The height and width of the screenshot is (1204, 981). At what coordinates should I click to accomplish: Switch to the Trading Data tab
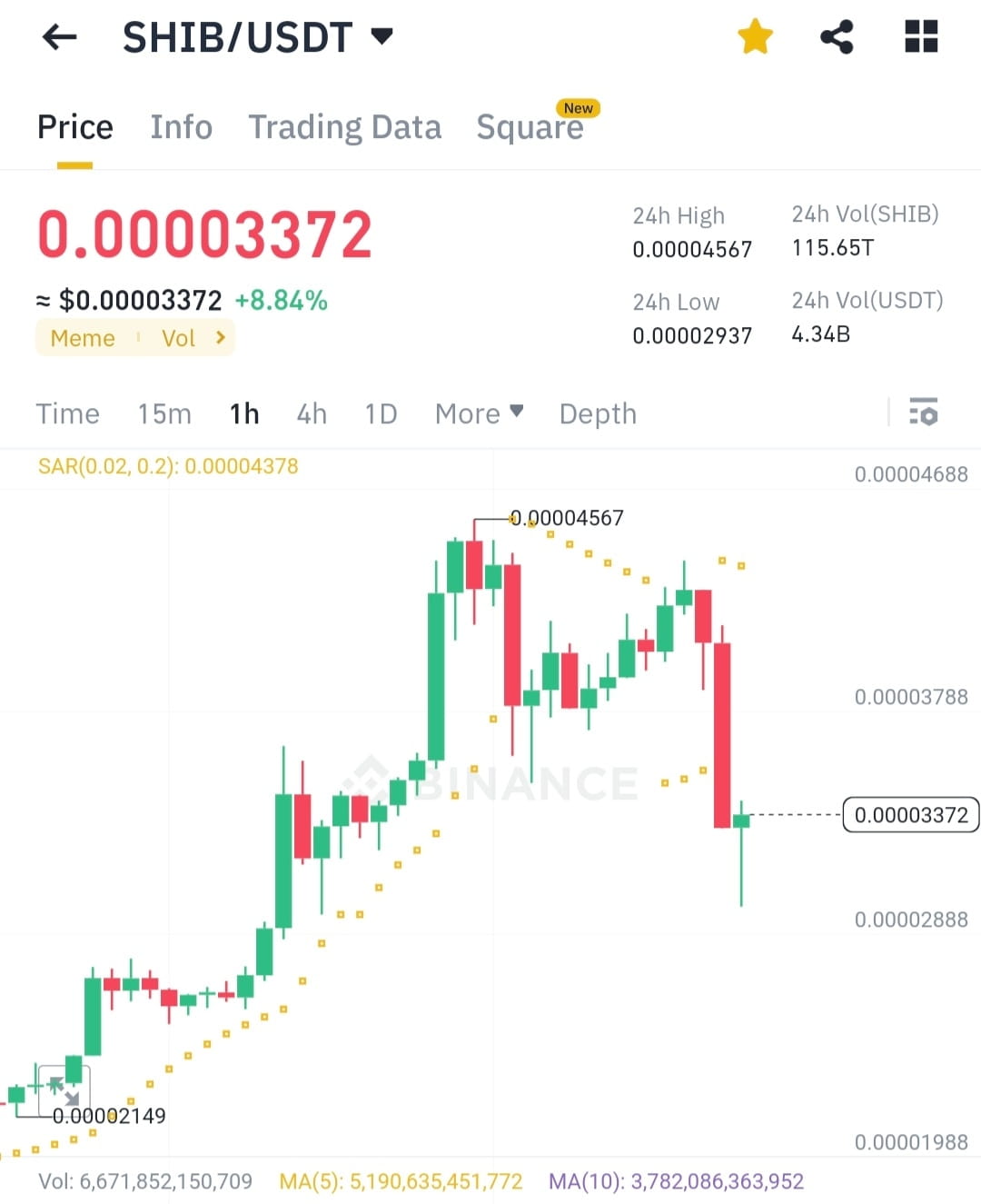(x=345, y=126)
